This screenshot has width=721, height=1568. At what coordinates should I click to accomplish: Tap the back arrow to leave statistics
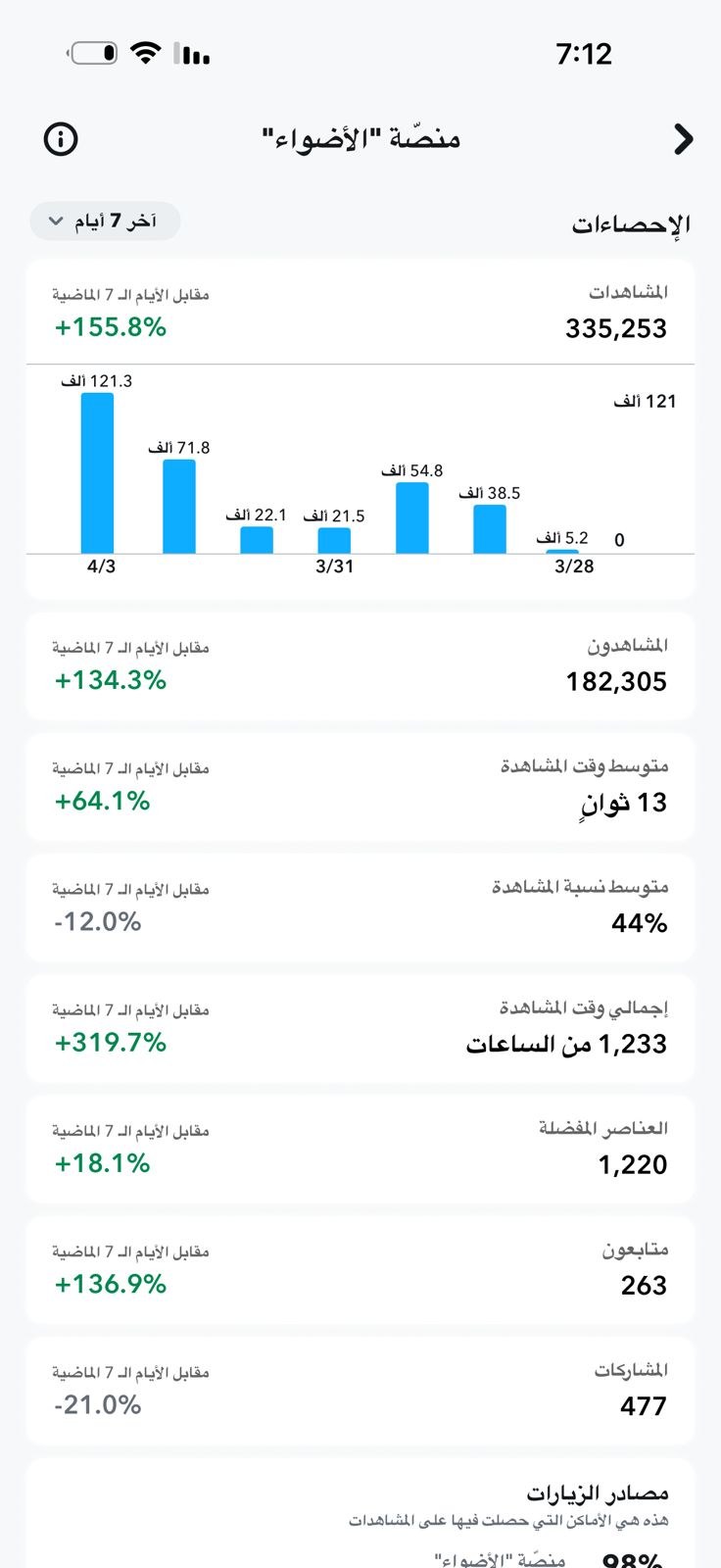tap(685, 138)
